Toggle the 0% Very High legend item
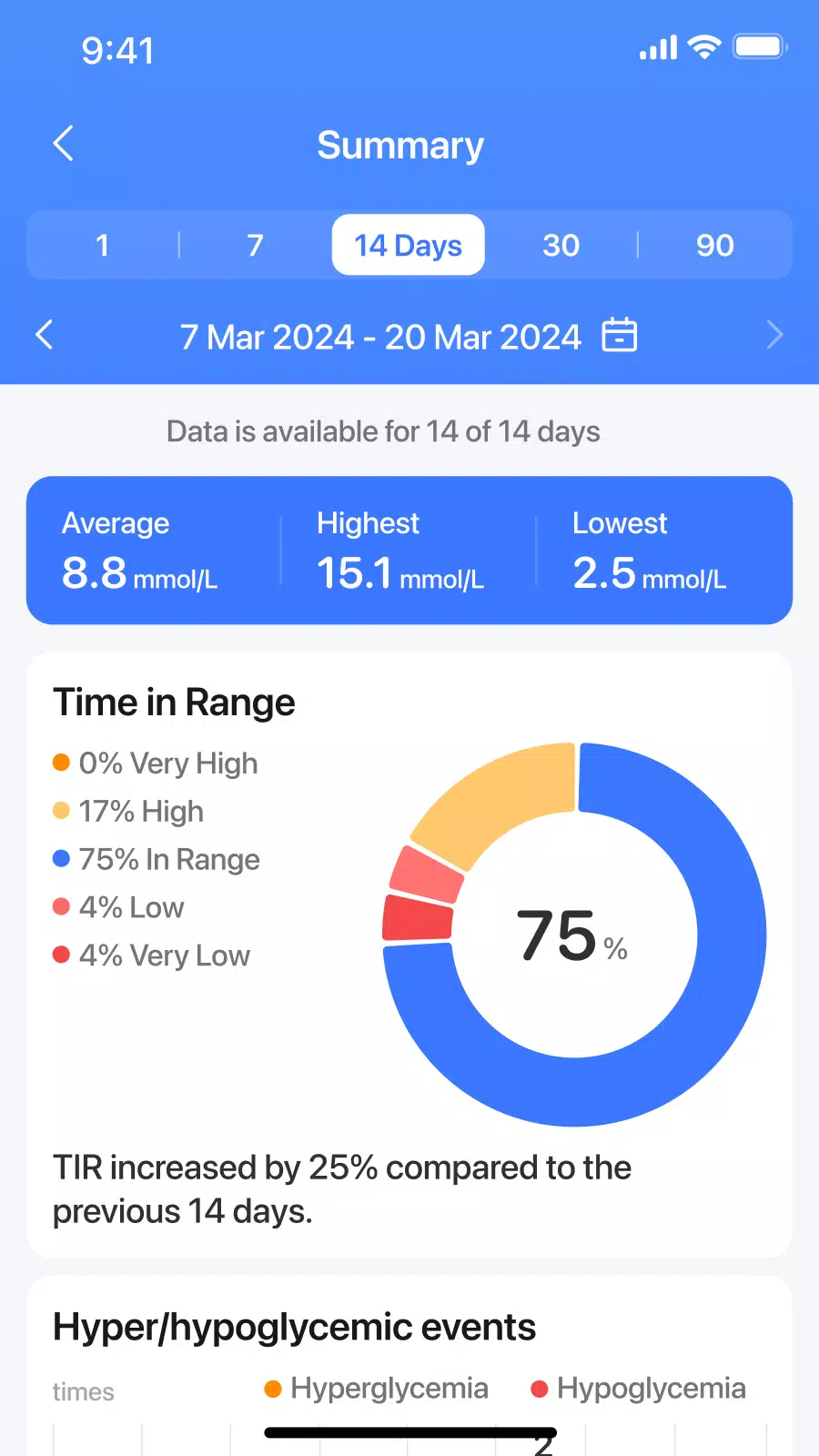The image size is (819, 1456). 155,763
